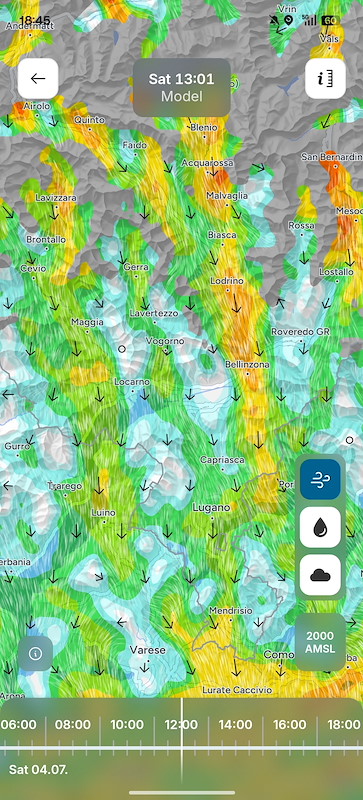Open the legend scale info button

pos(325,79)
